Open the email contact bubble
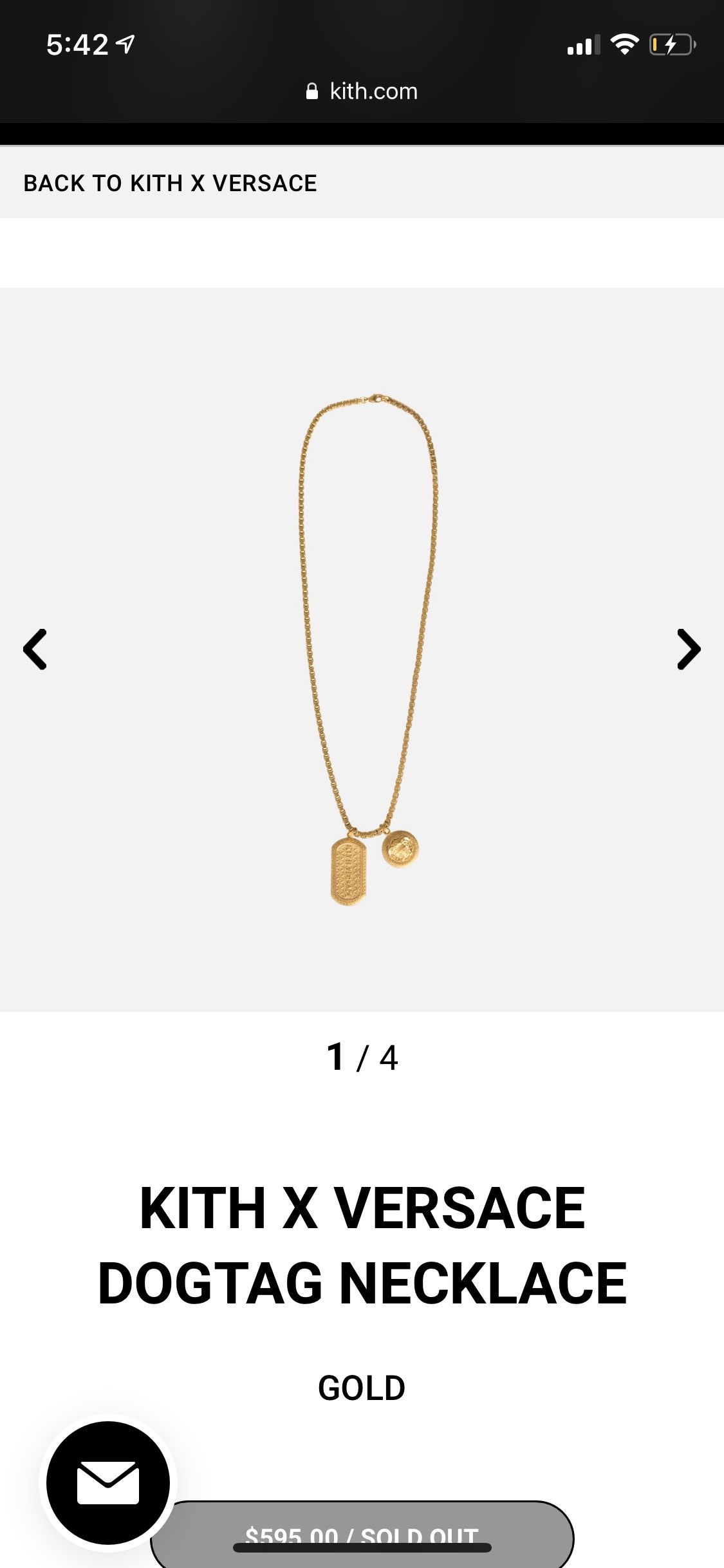Viewport: 724px width, 1568px height. tap(108, 1482)
